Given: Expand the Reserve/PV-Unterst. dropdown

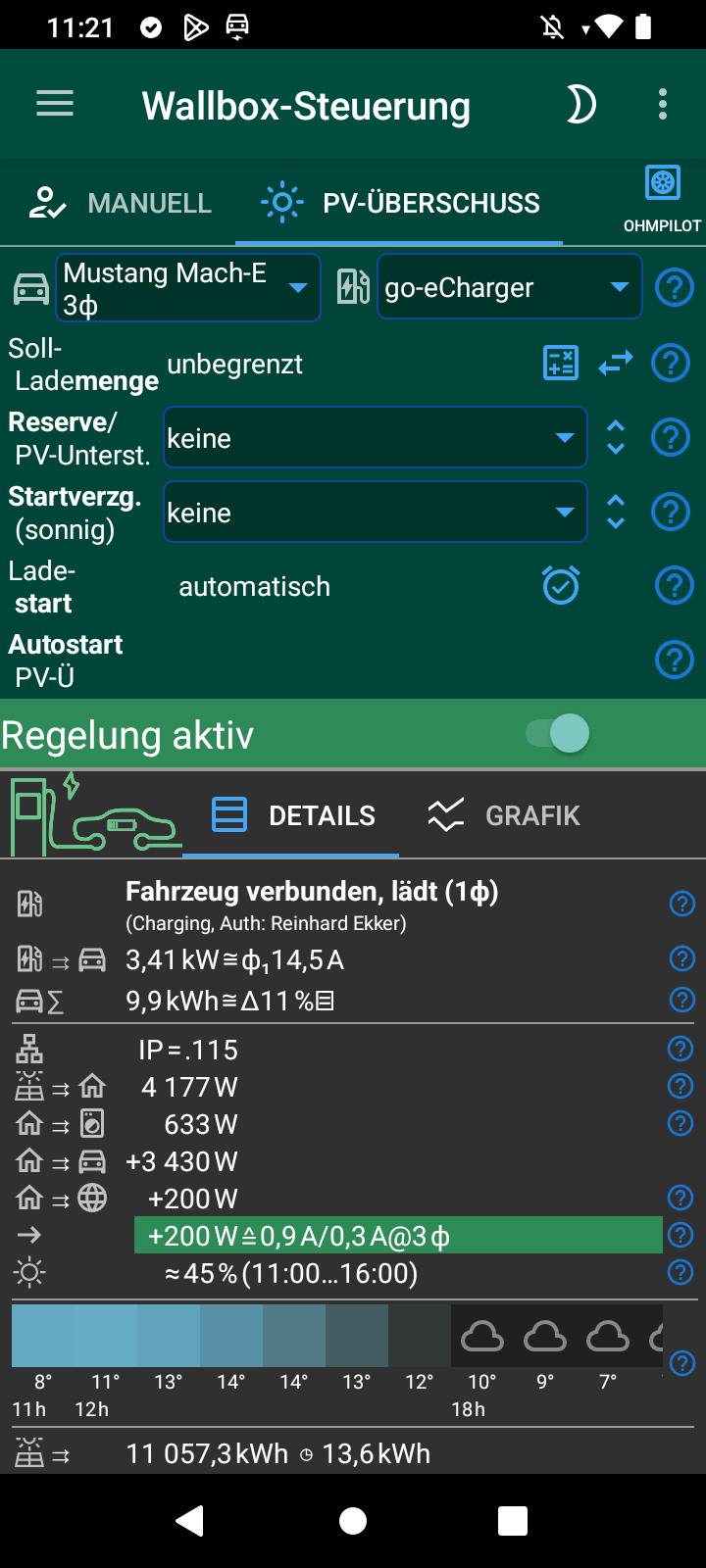Looking at the screenshot, I should point(375,437).
